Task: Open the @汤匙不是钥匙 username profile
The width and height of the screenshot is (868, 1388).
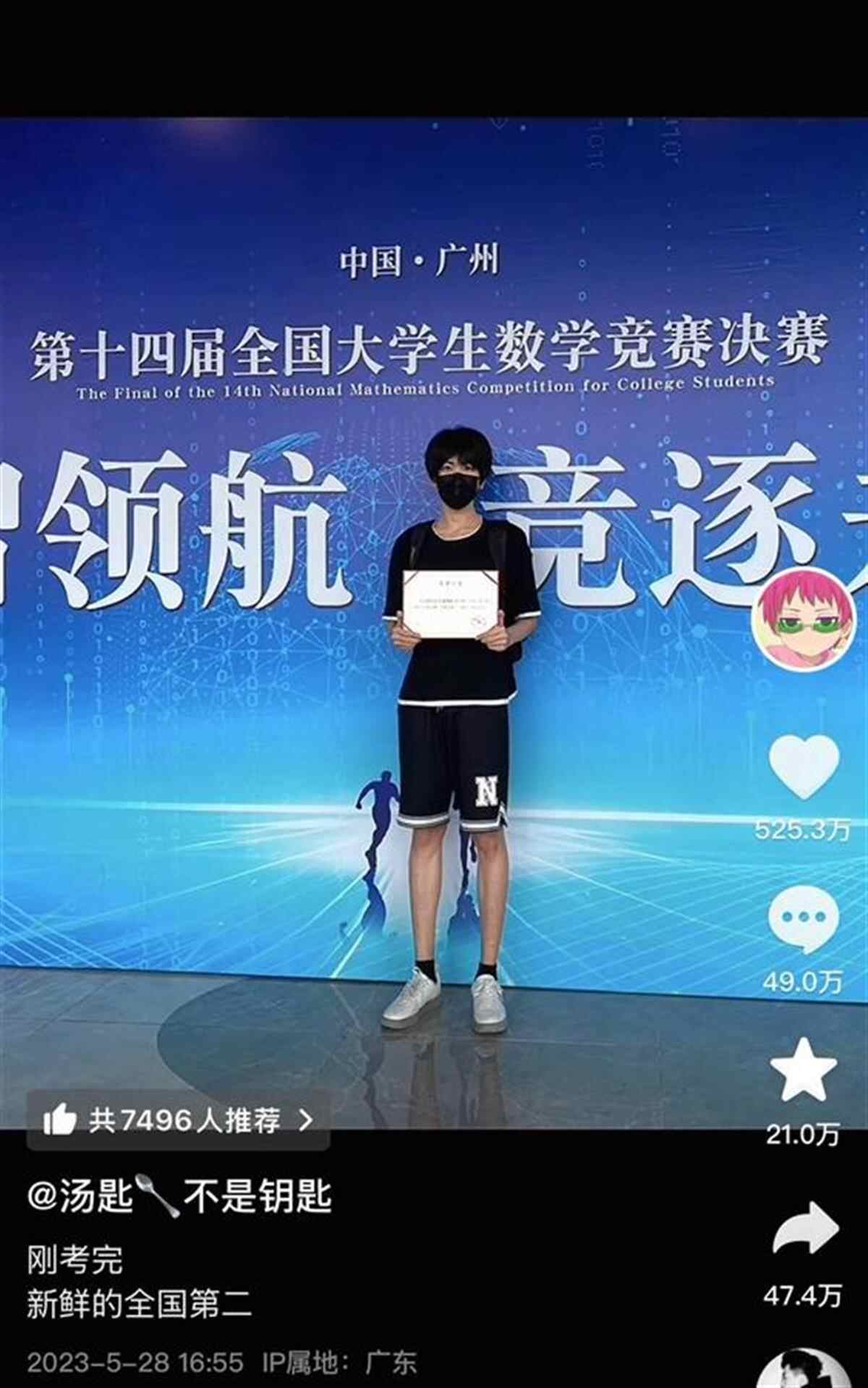Action: 179,1196
